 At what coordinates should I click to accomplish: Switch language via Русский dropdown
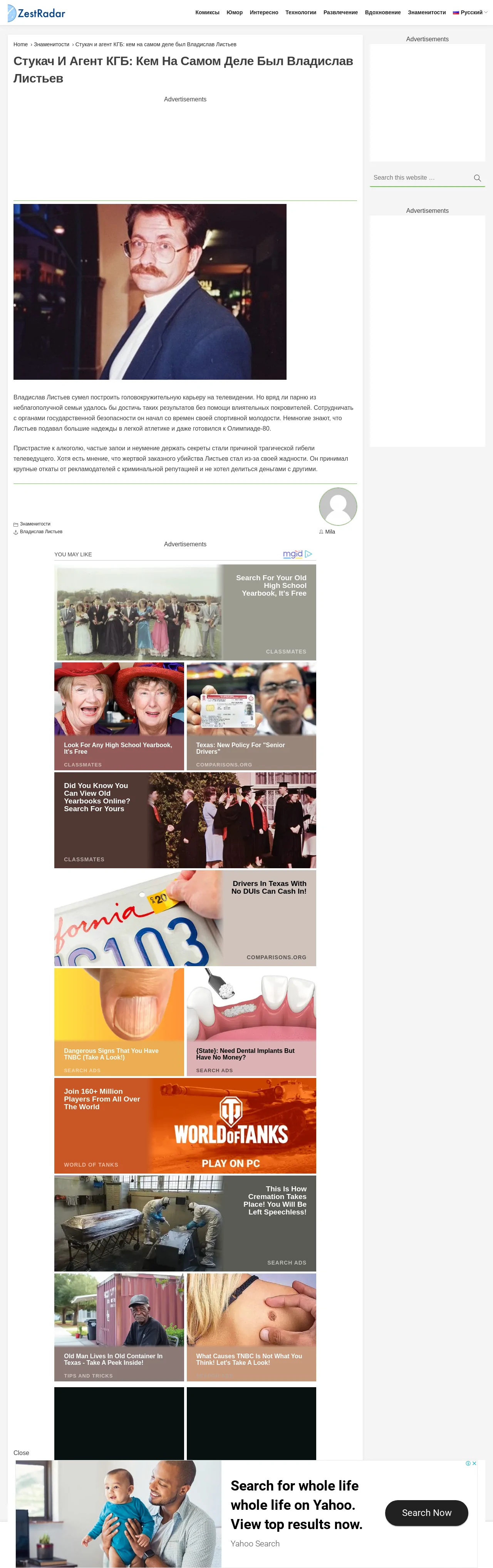pos(470,12)
